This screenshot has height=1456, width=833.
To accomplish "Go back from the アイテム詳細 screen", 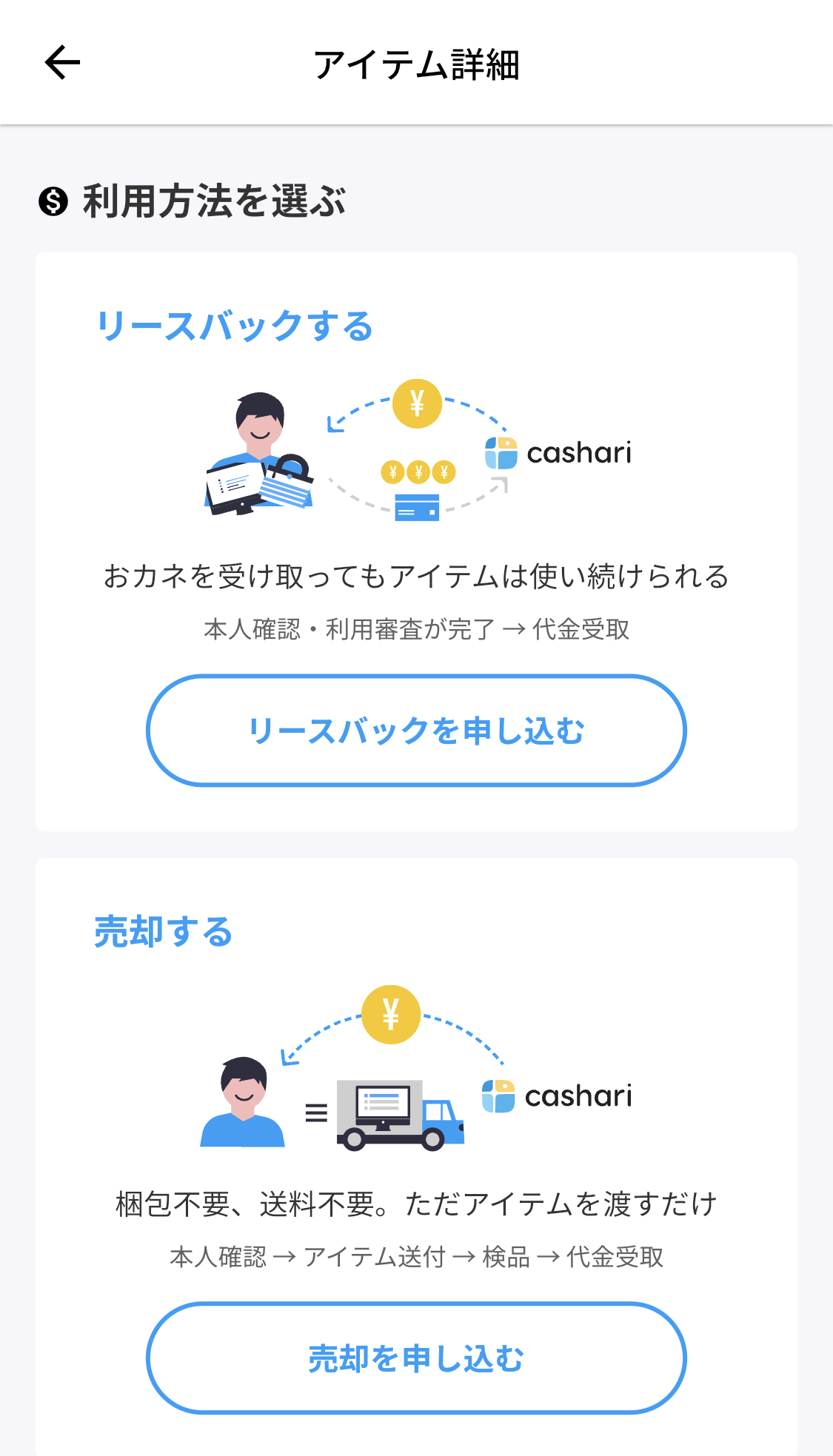I will [62, 62].
